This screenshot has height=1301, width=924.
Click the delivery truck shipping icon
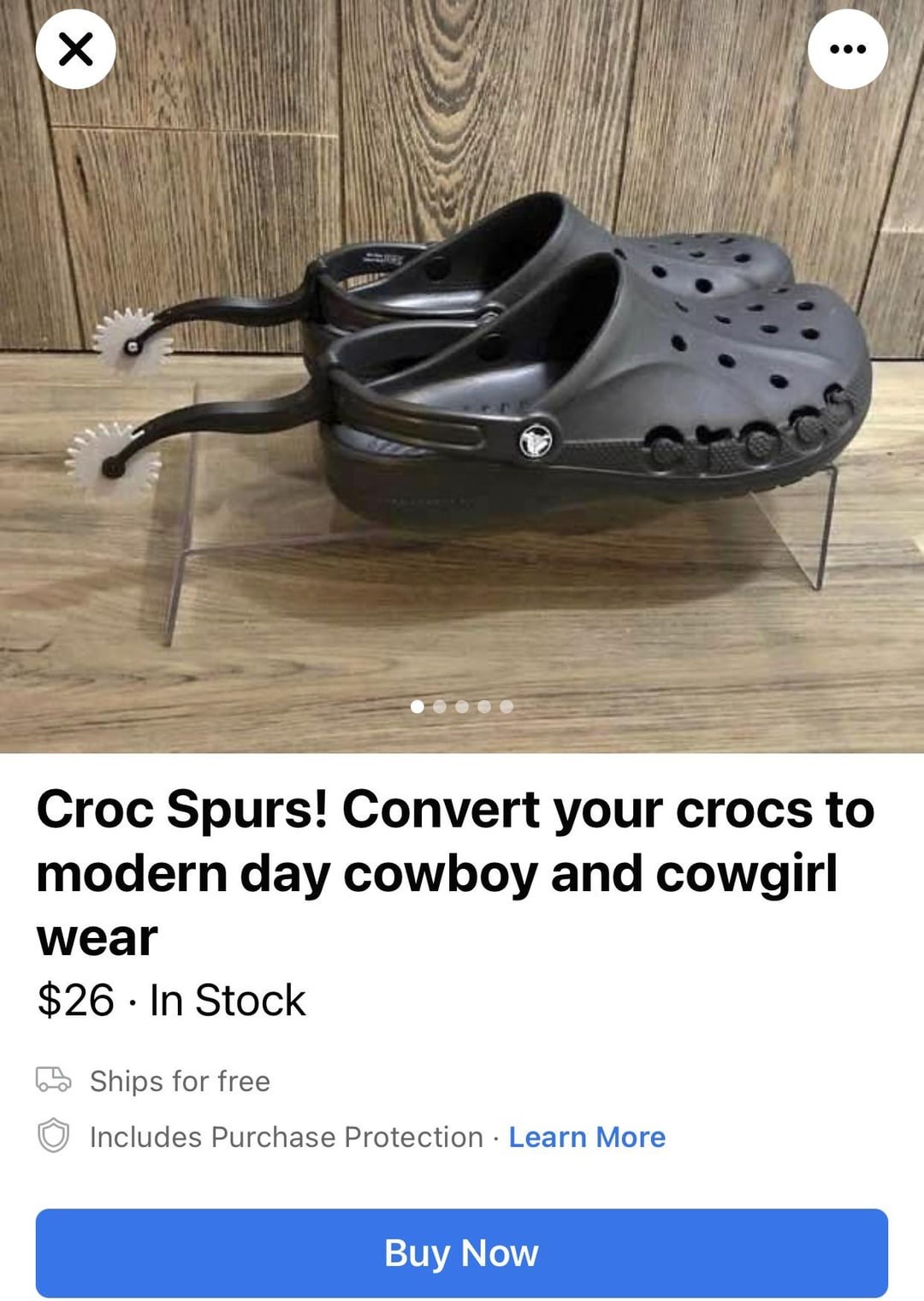(56, 1081)
